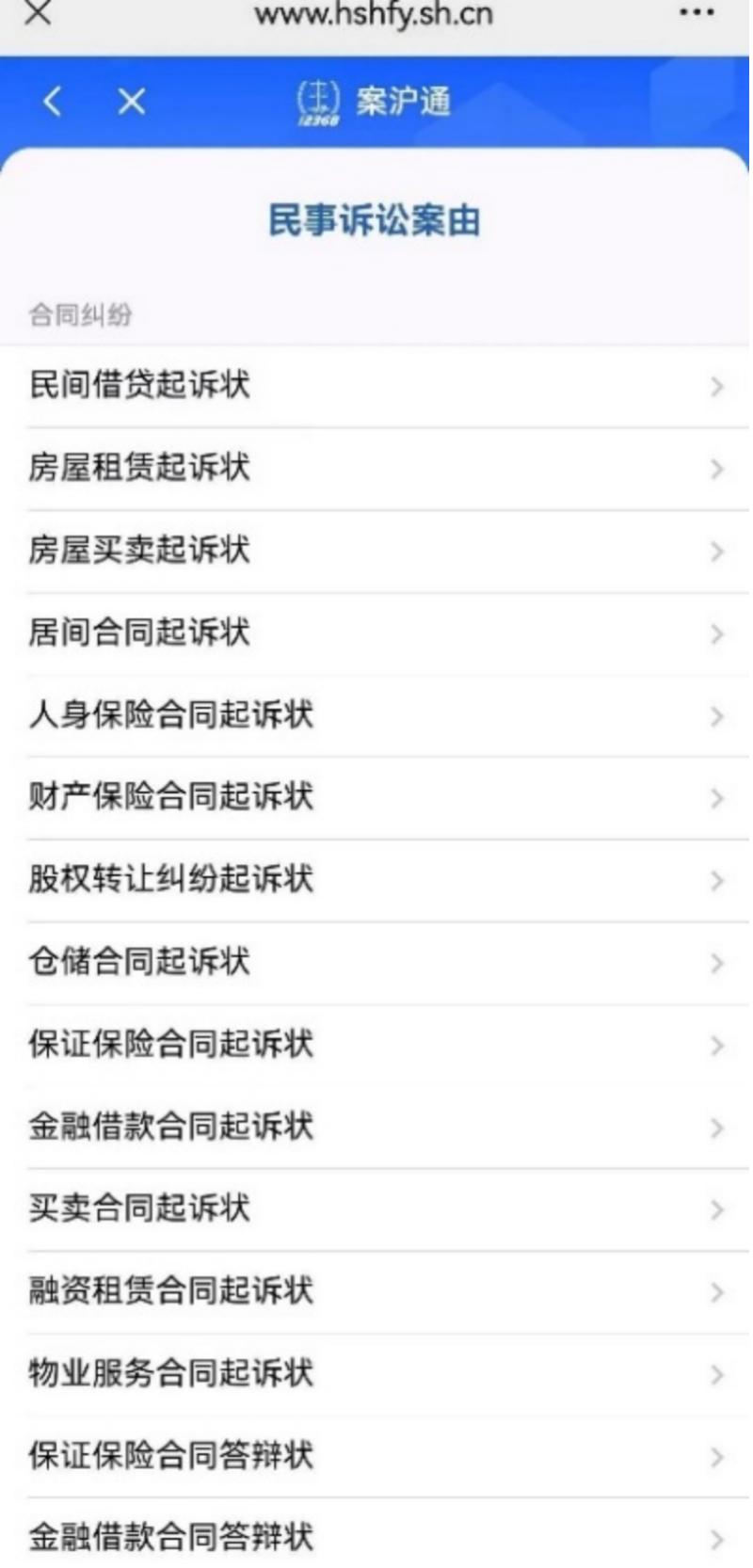The image size is (753, 1568).
Task: Select 融资租赁合同起诉状
Action: coord(376,1291)
